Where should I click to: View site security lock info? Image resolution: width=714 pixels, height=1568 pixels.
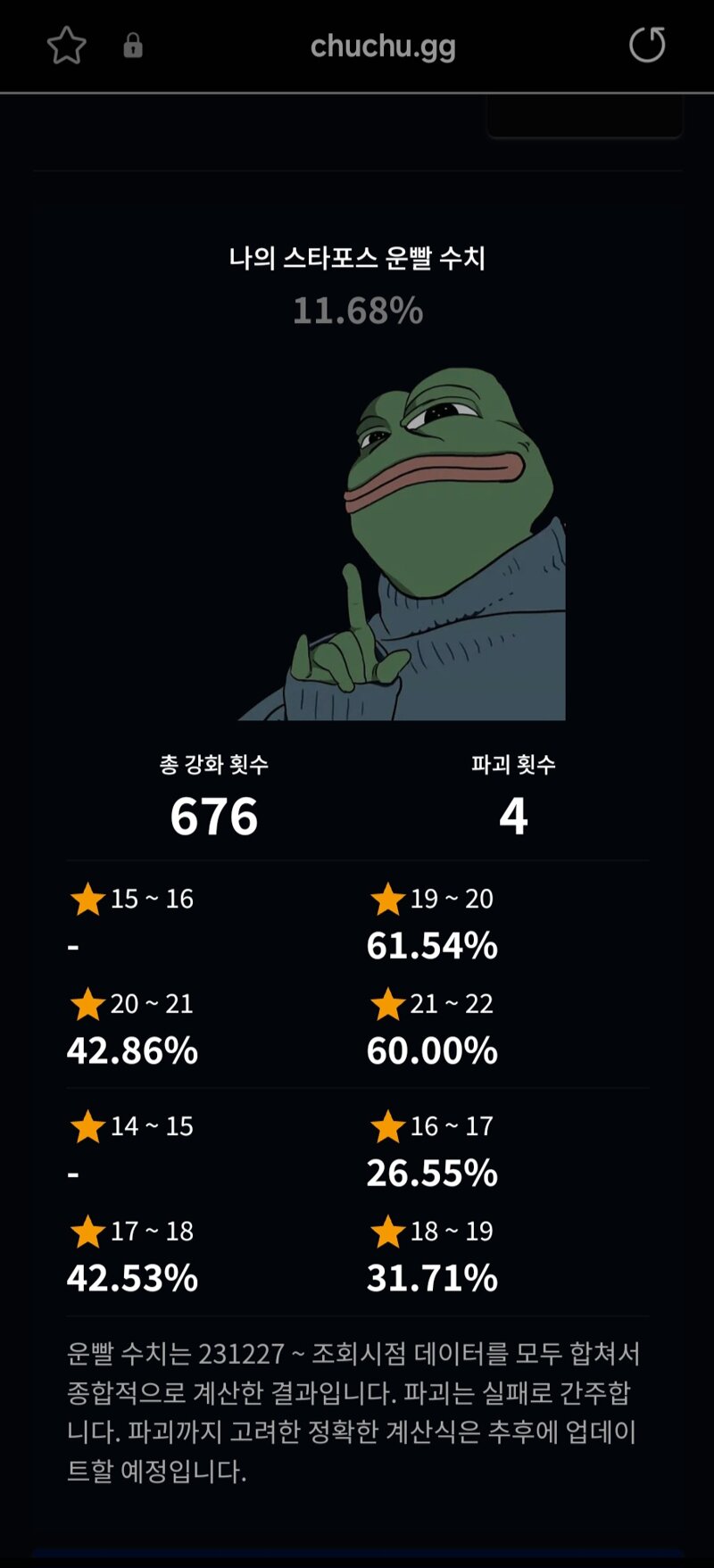click(x=133, y=46)
